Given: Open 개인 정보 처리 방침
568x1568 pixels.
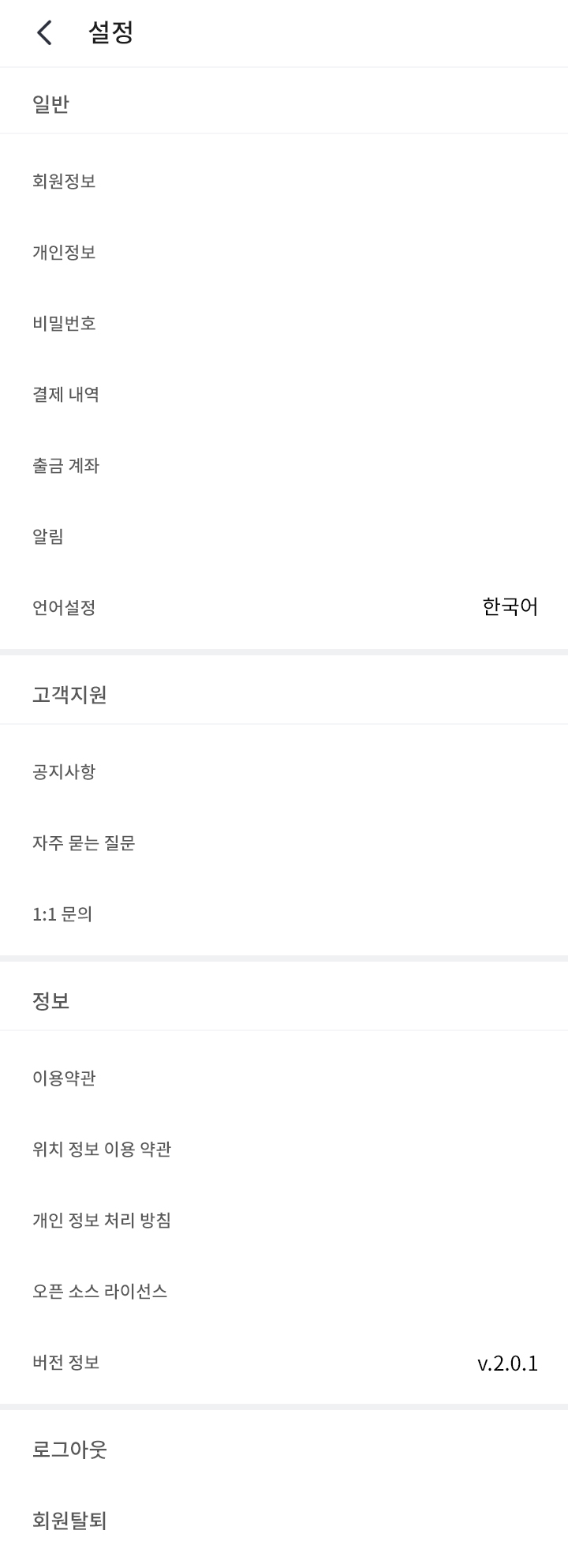Looking at the screenshot, I should pos(102,1221).
